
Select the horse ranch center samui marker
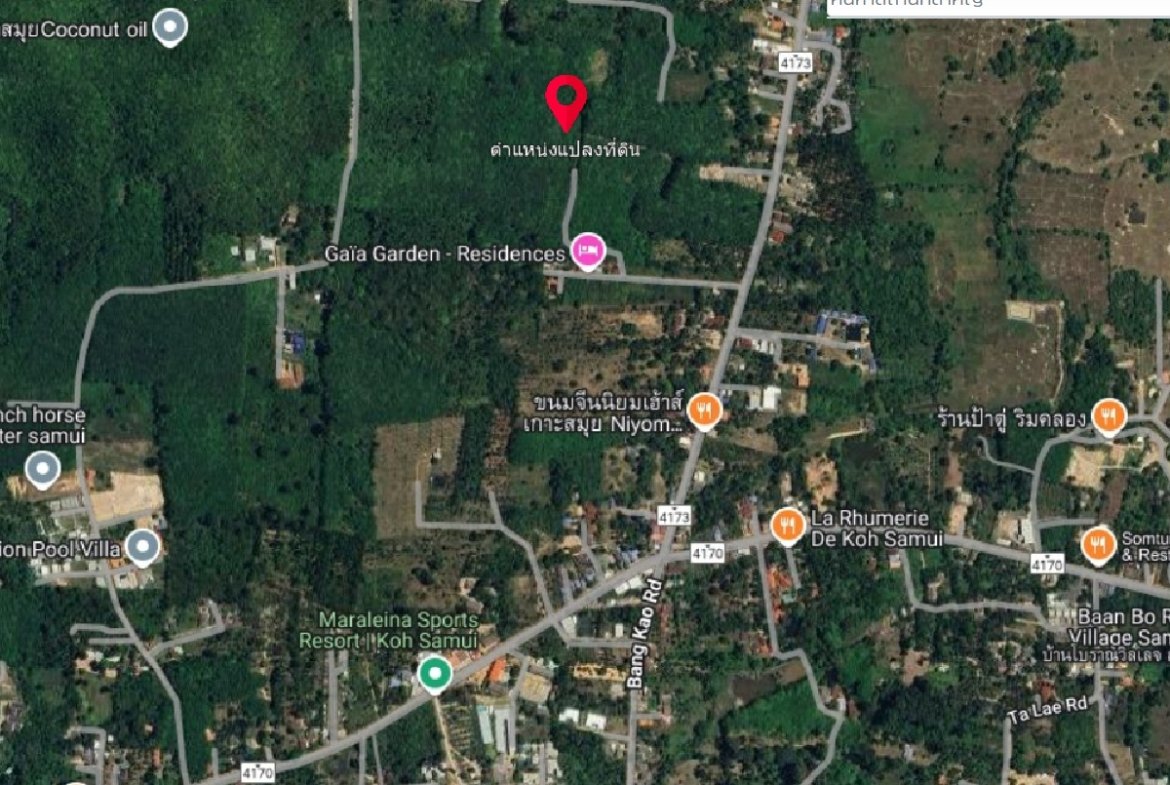click(x=42, y=468)
